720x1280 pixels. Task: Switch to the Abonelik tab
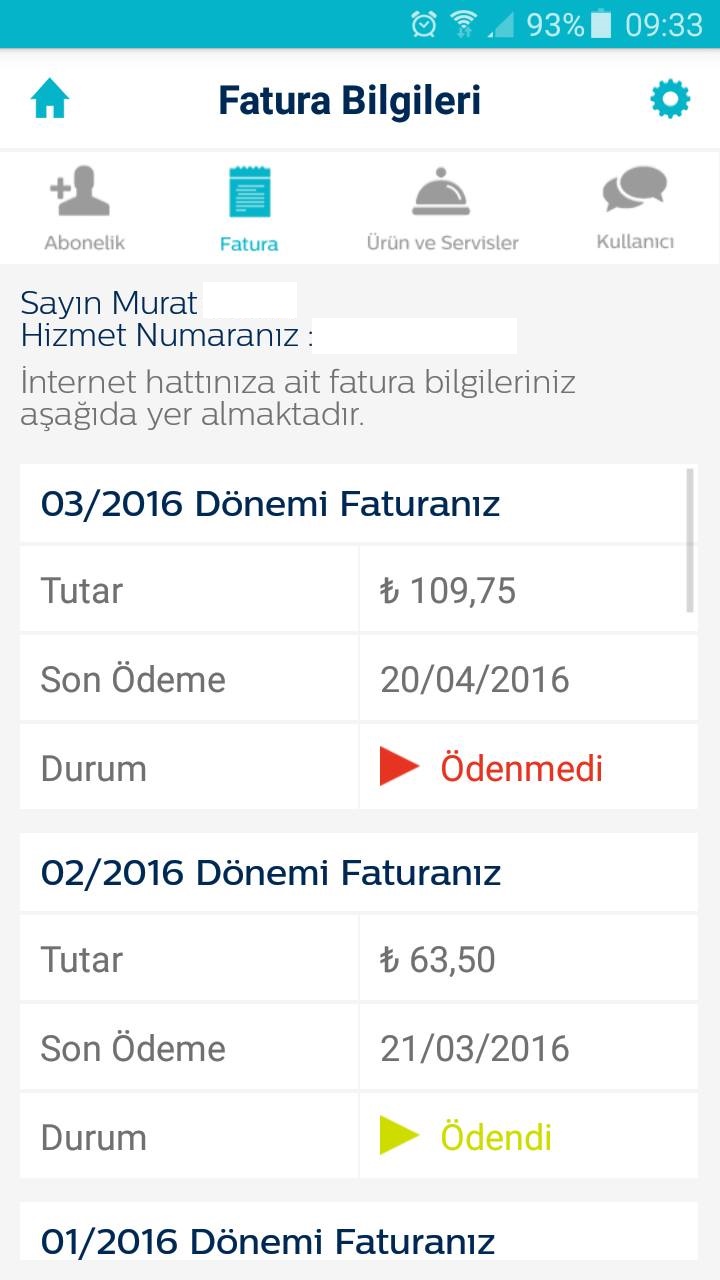85,209
